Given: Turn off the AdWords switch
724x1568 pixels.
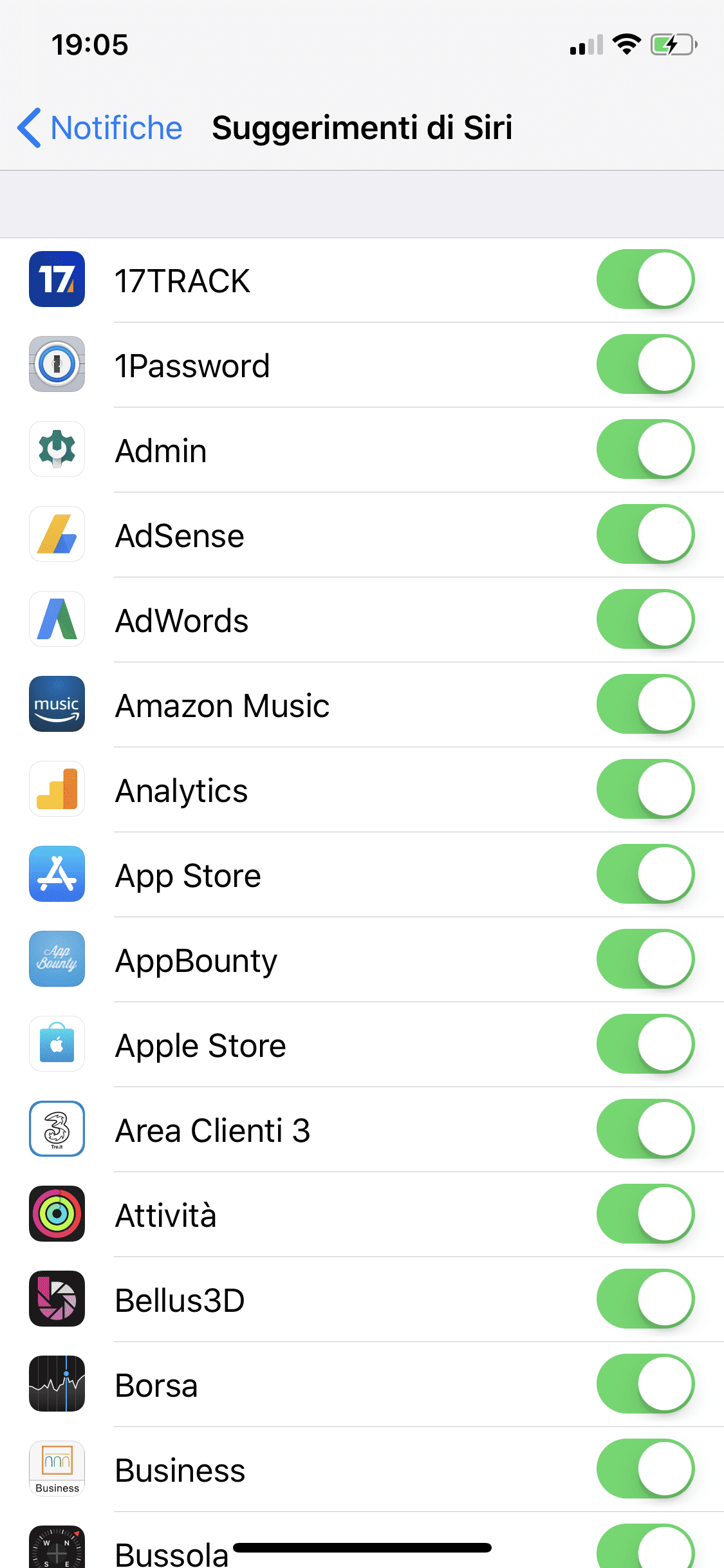Looking at the screenshot, I should (645, 619).
